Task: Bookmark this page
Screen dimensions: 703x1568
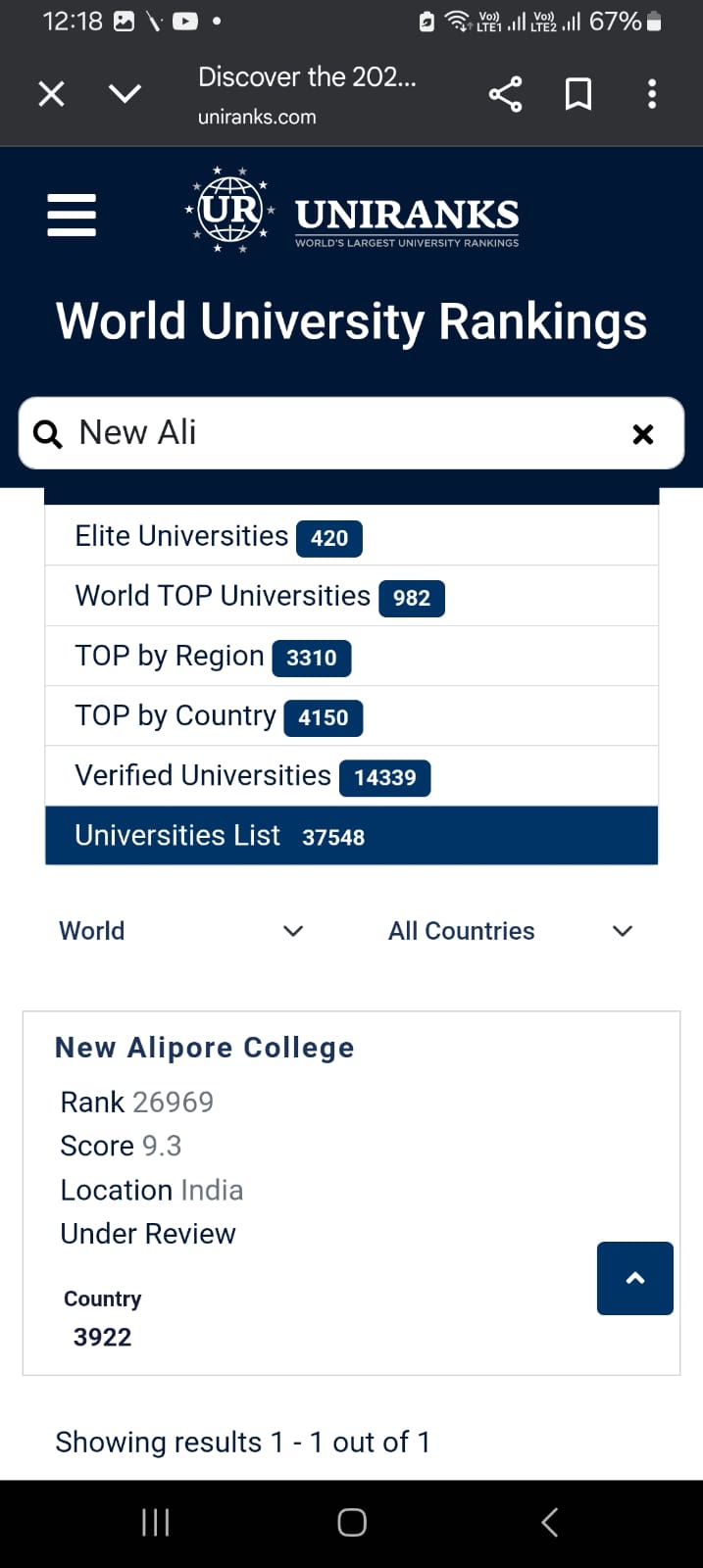Action: pos(578,94)
